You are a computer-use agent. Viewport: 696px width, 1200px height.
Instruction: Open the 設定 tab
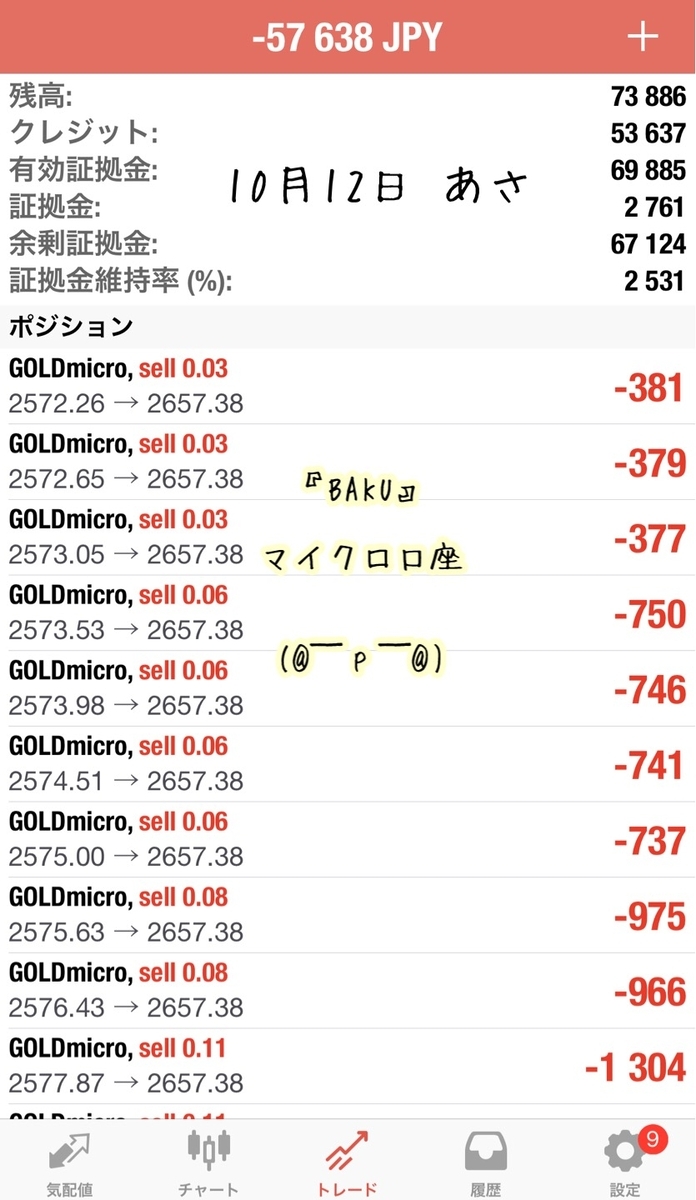pyautogui.click(x=625, y=1162)
